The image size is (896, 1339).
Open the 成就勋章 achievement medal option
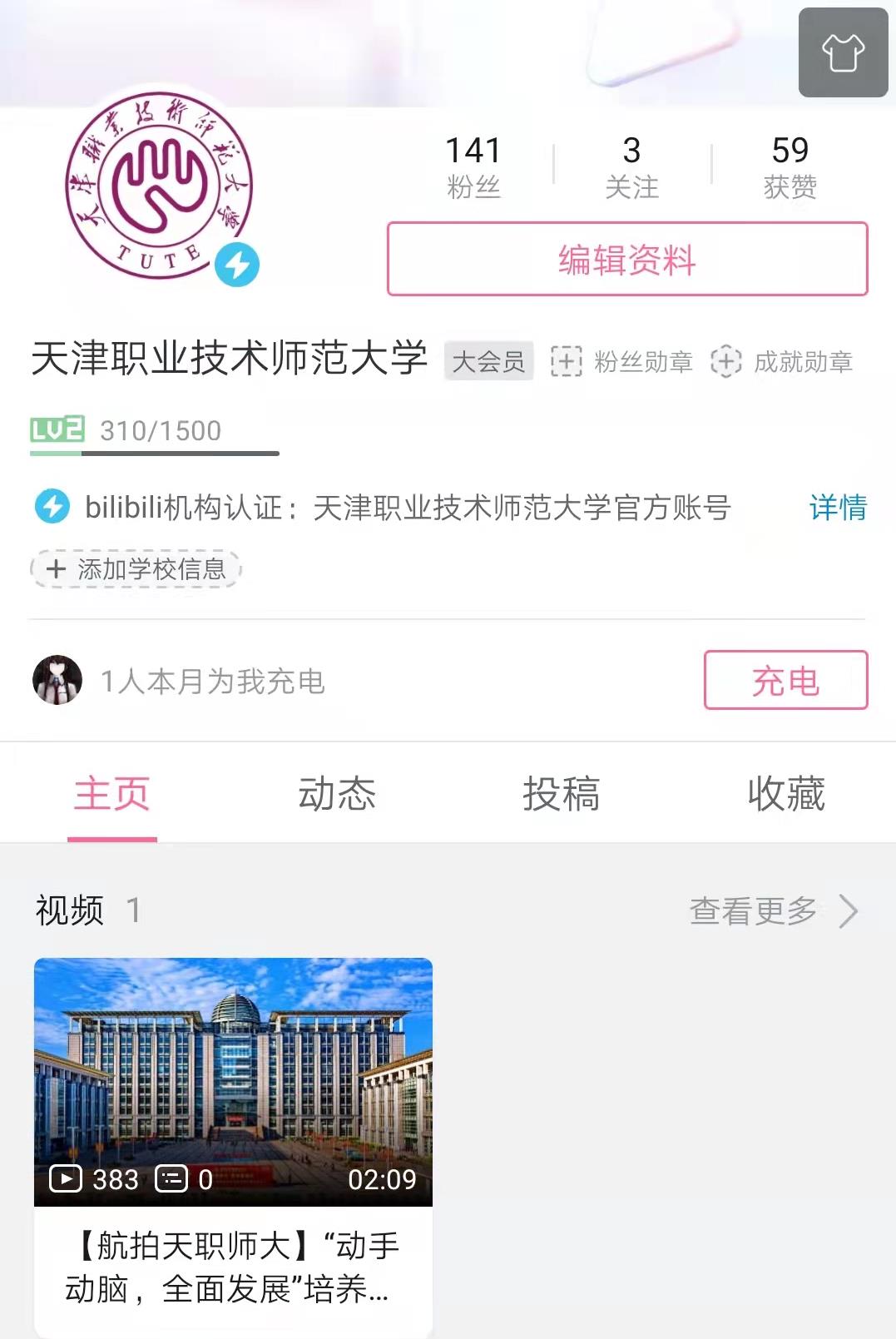(782, 362)
